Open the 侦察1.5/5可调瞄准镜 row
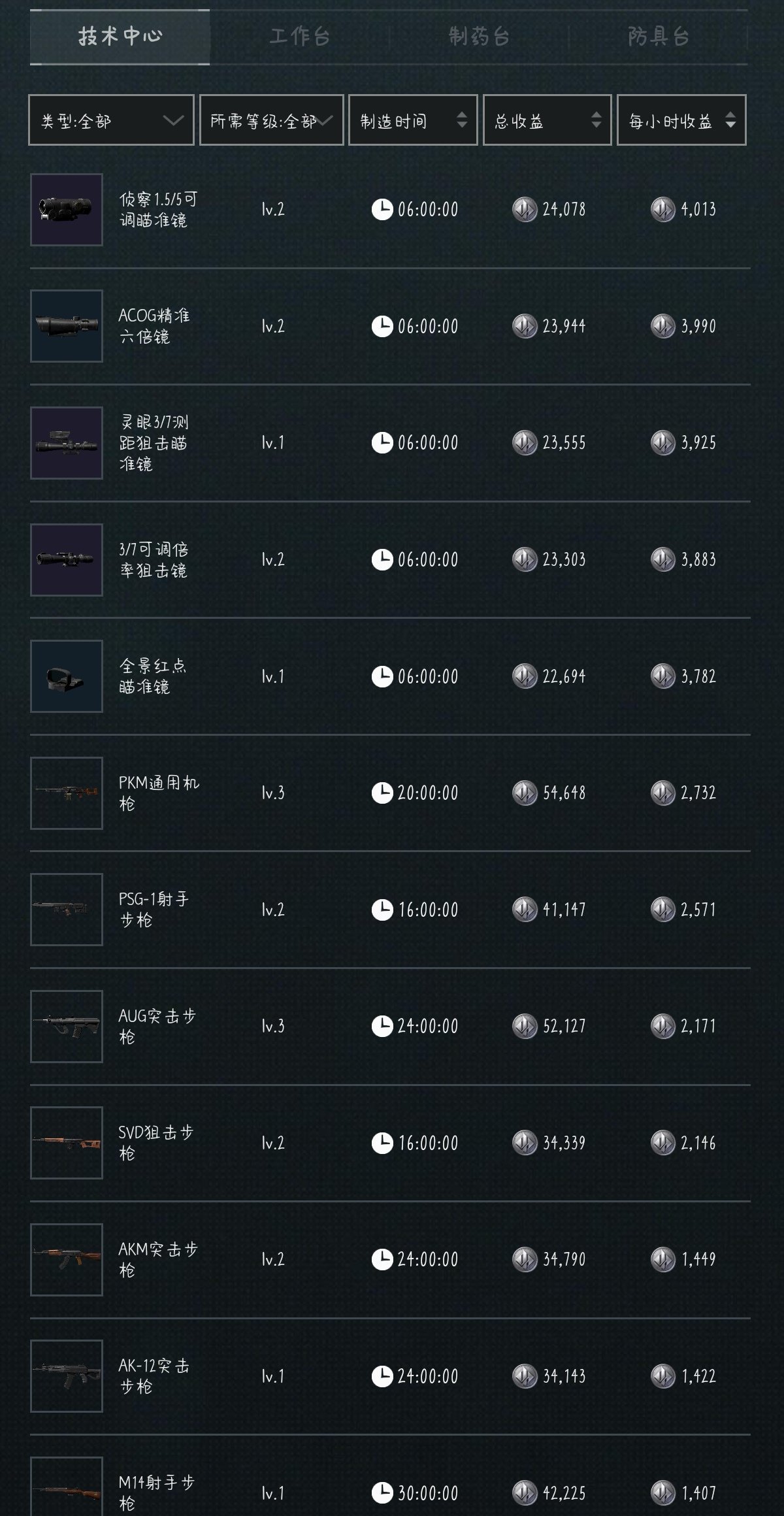This screenshot has height=1516, width=784. click(x=390, y=210)
